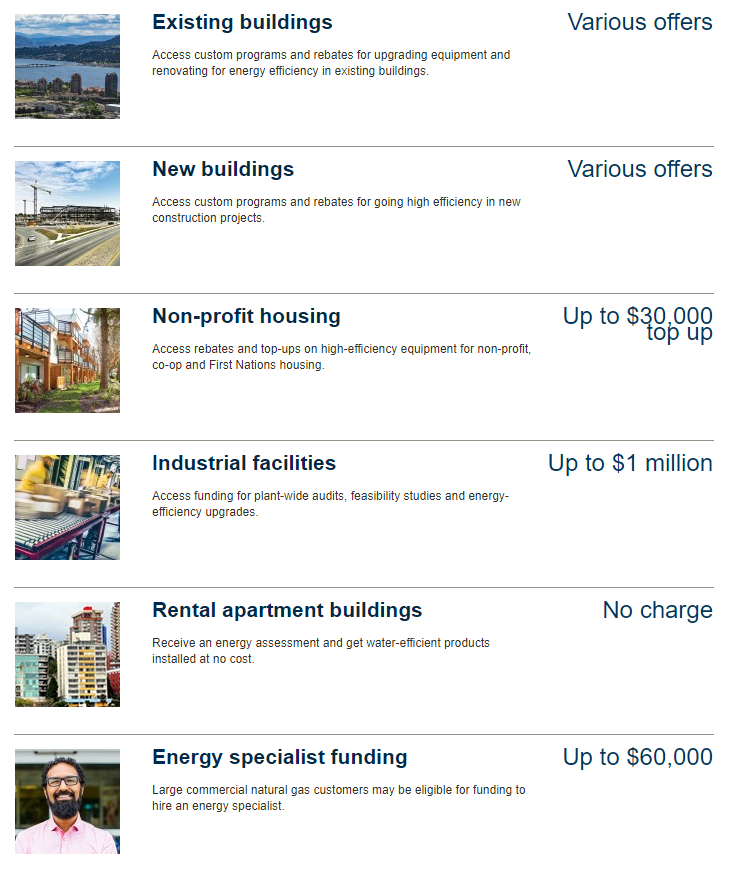
Task: Select Rental apartment buildings program
Action: (x=287, y=610)
